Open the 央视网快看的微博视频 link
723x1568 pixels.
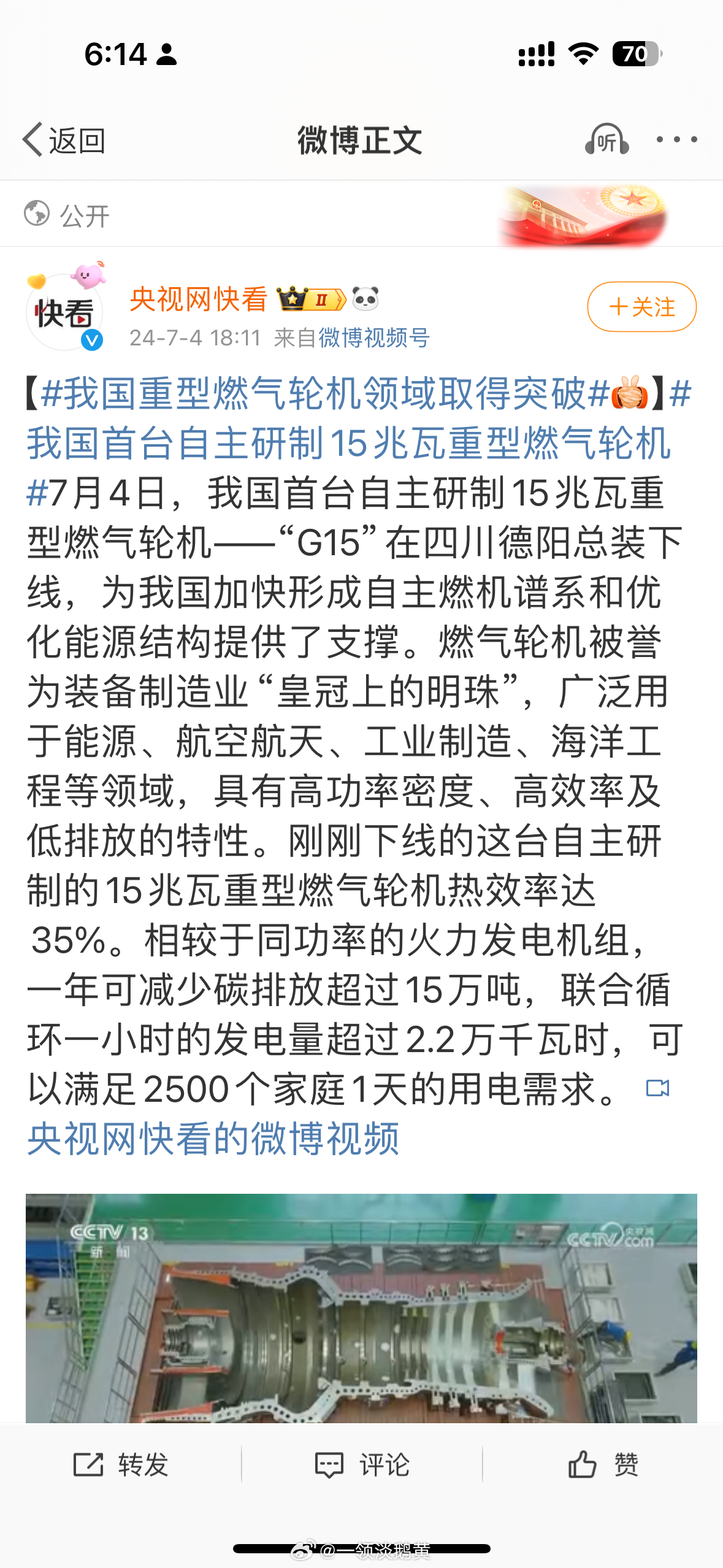tap(213, 1139)
